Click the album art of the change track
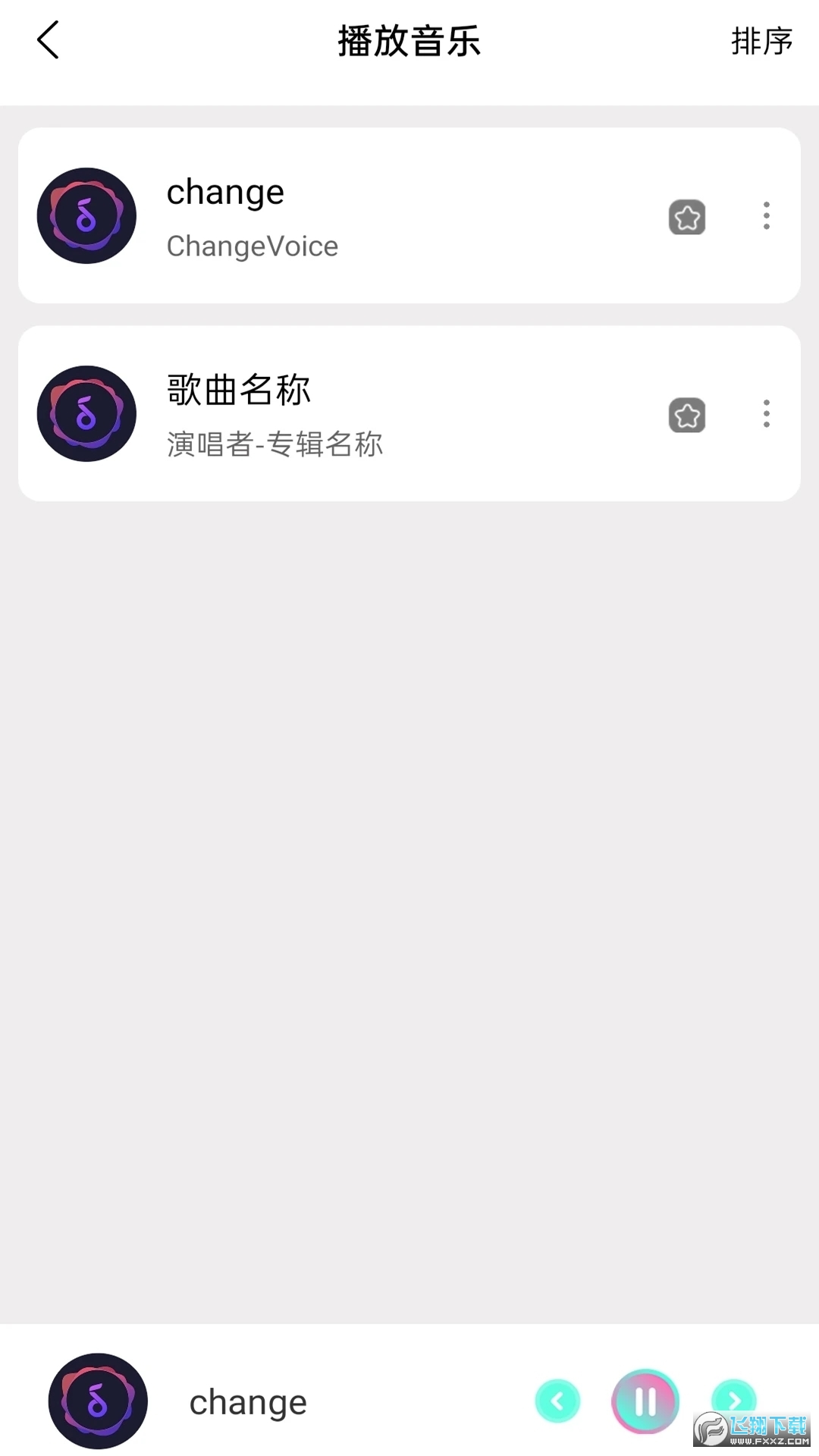This screenshot has width=819, height=1456. 86,215
